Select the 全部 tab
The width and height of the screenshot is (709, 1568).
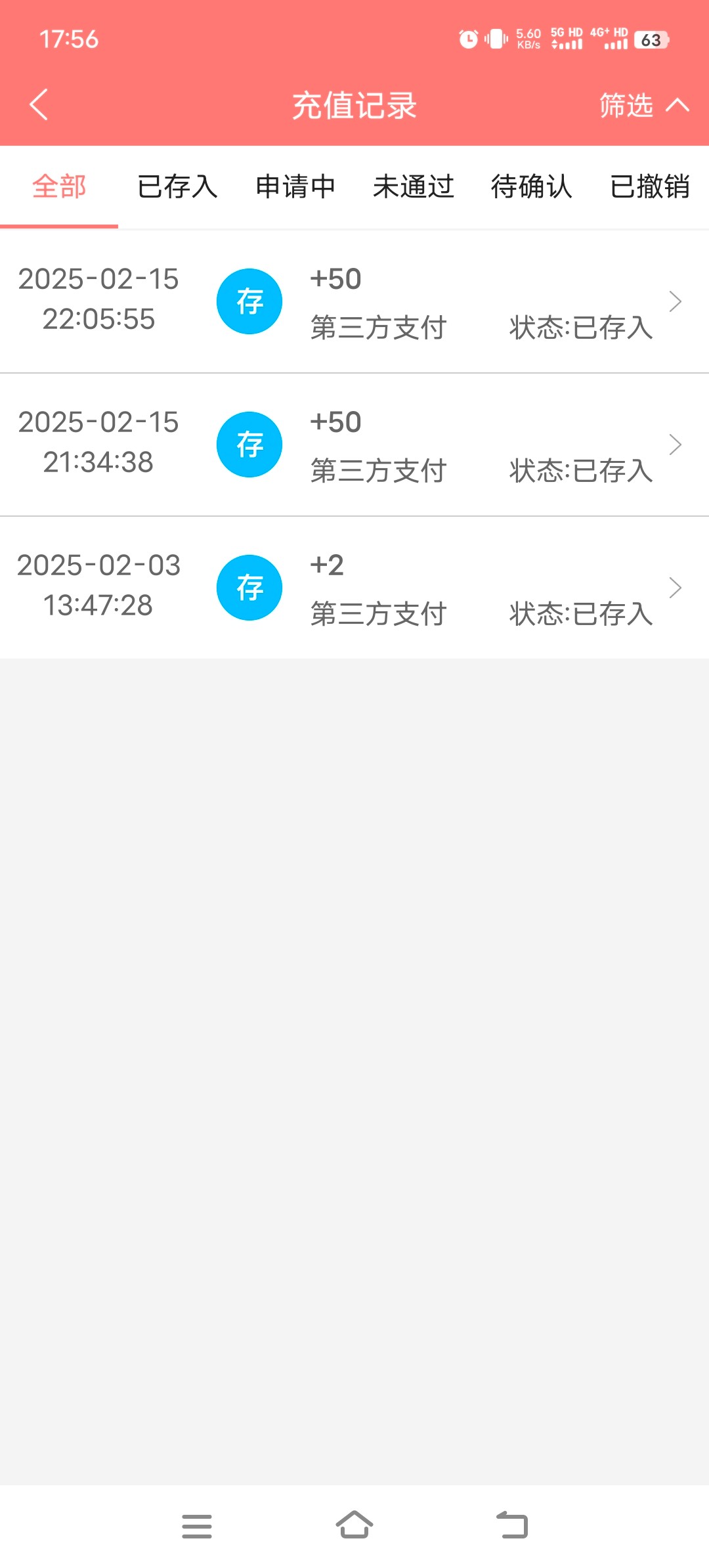tap(59, 187)
